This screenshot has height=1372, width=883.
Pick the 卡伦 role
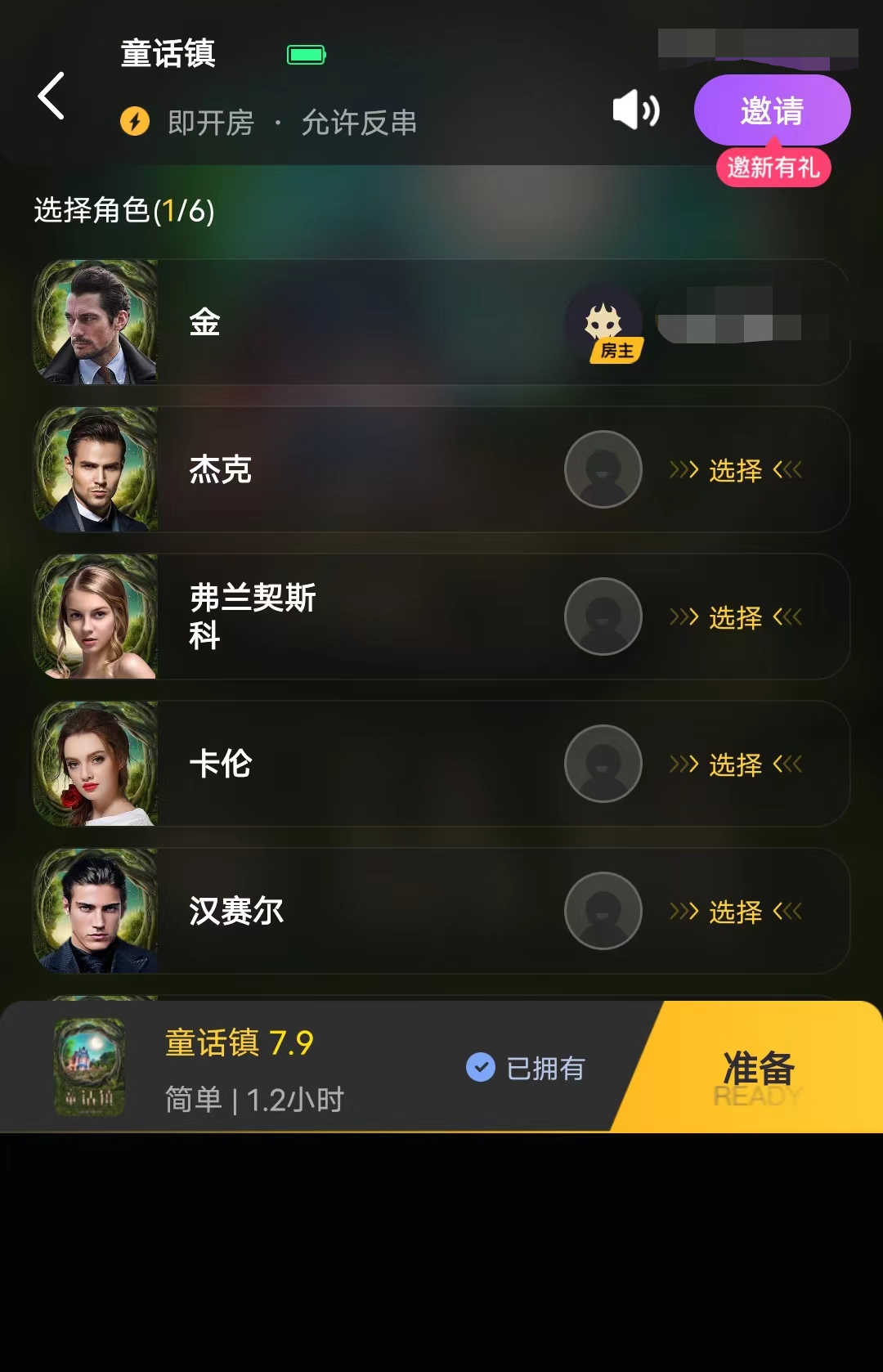point(735,764)
